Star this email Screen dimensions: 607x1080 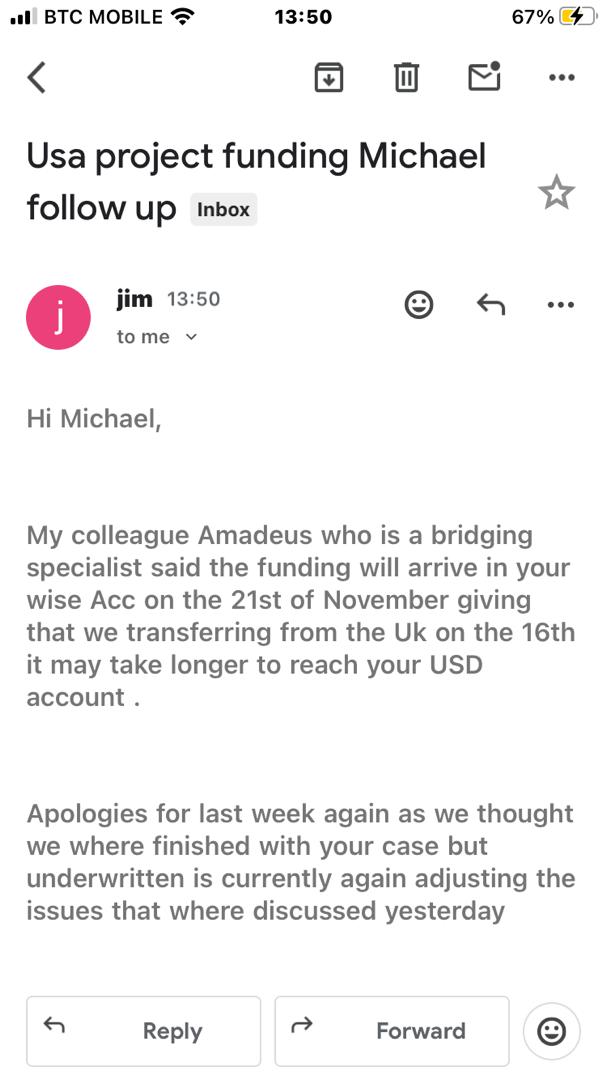tap(556, 192)
